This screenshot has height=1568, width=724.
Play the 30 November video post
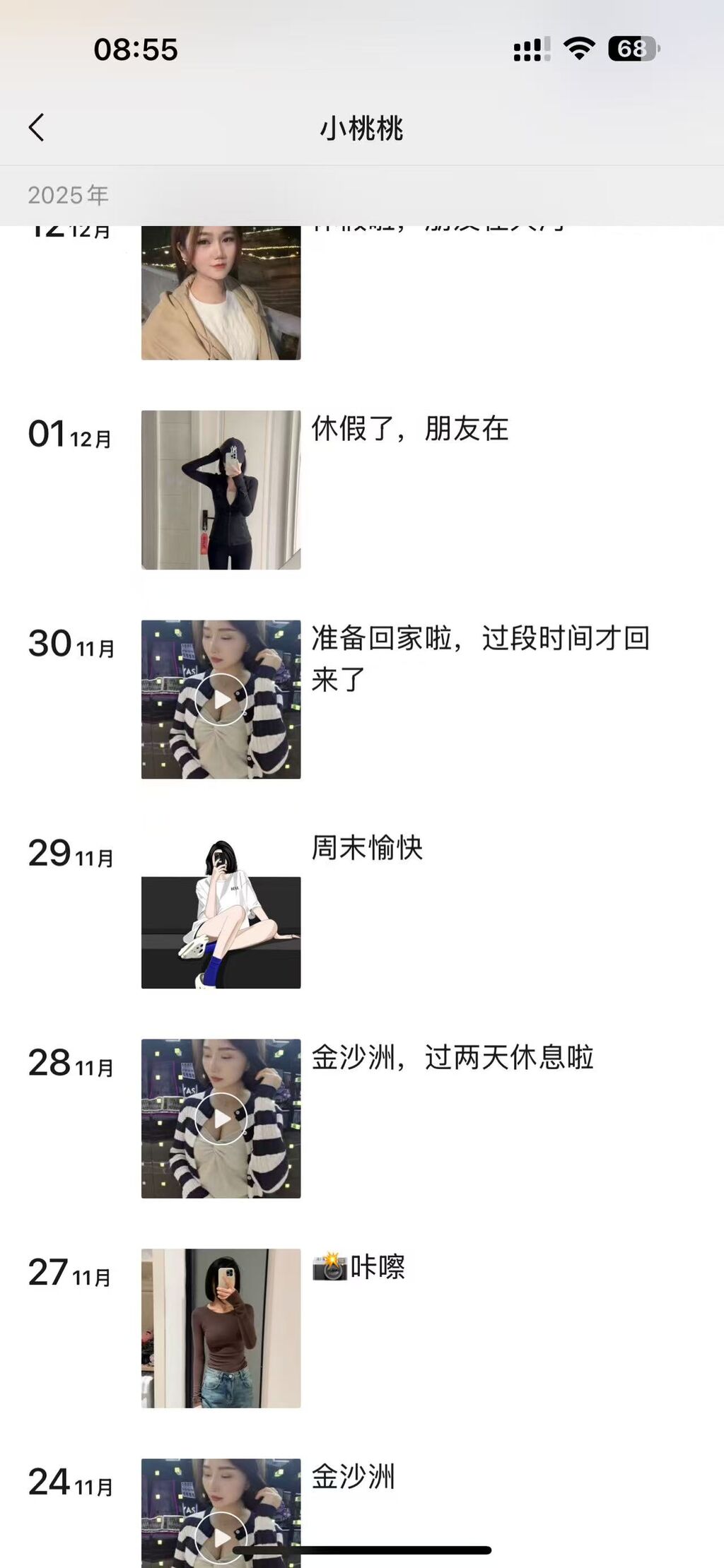click(221, 700)
